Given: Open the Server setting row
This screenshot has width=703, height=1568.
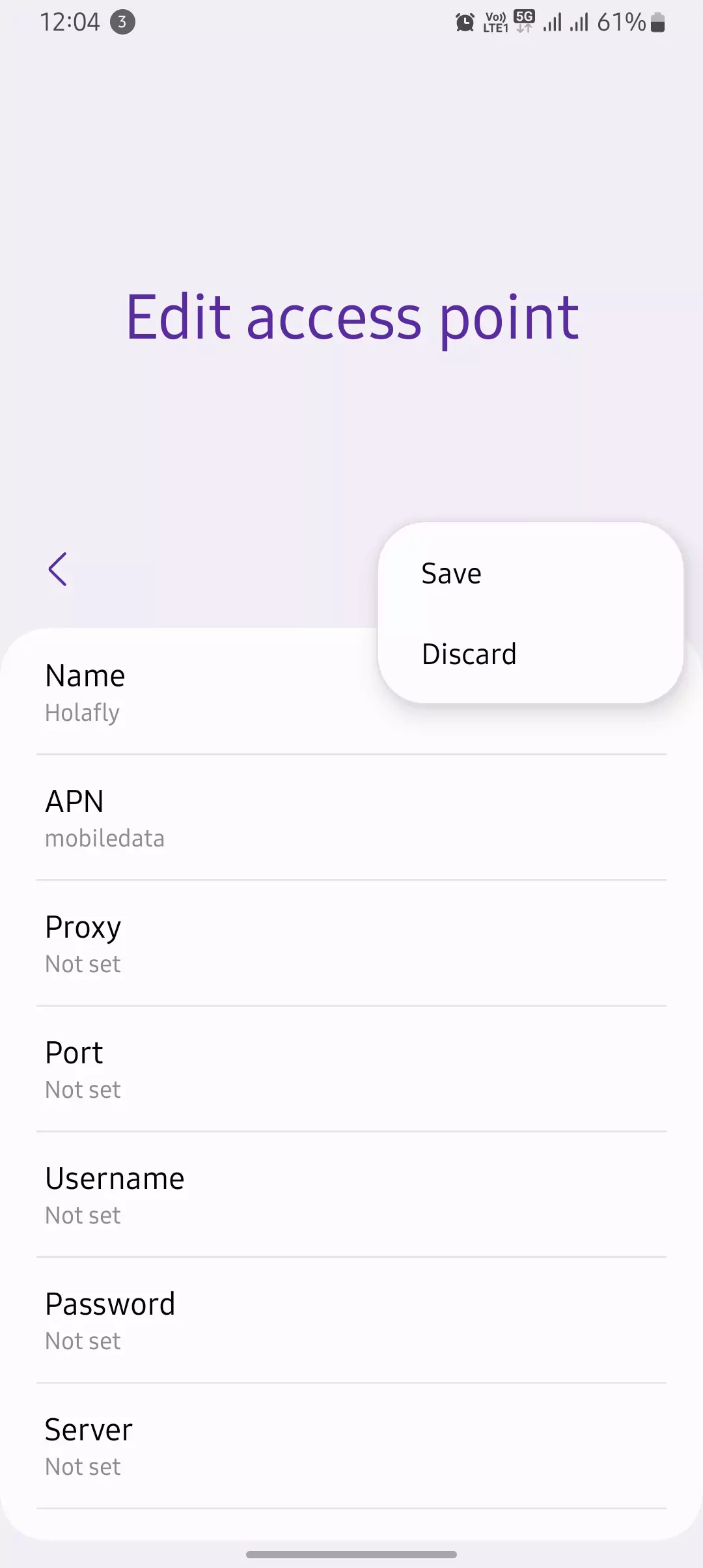Looking at the screenshot, I should 351,1447.
